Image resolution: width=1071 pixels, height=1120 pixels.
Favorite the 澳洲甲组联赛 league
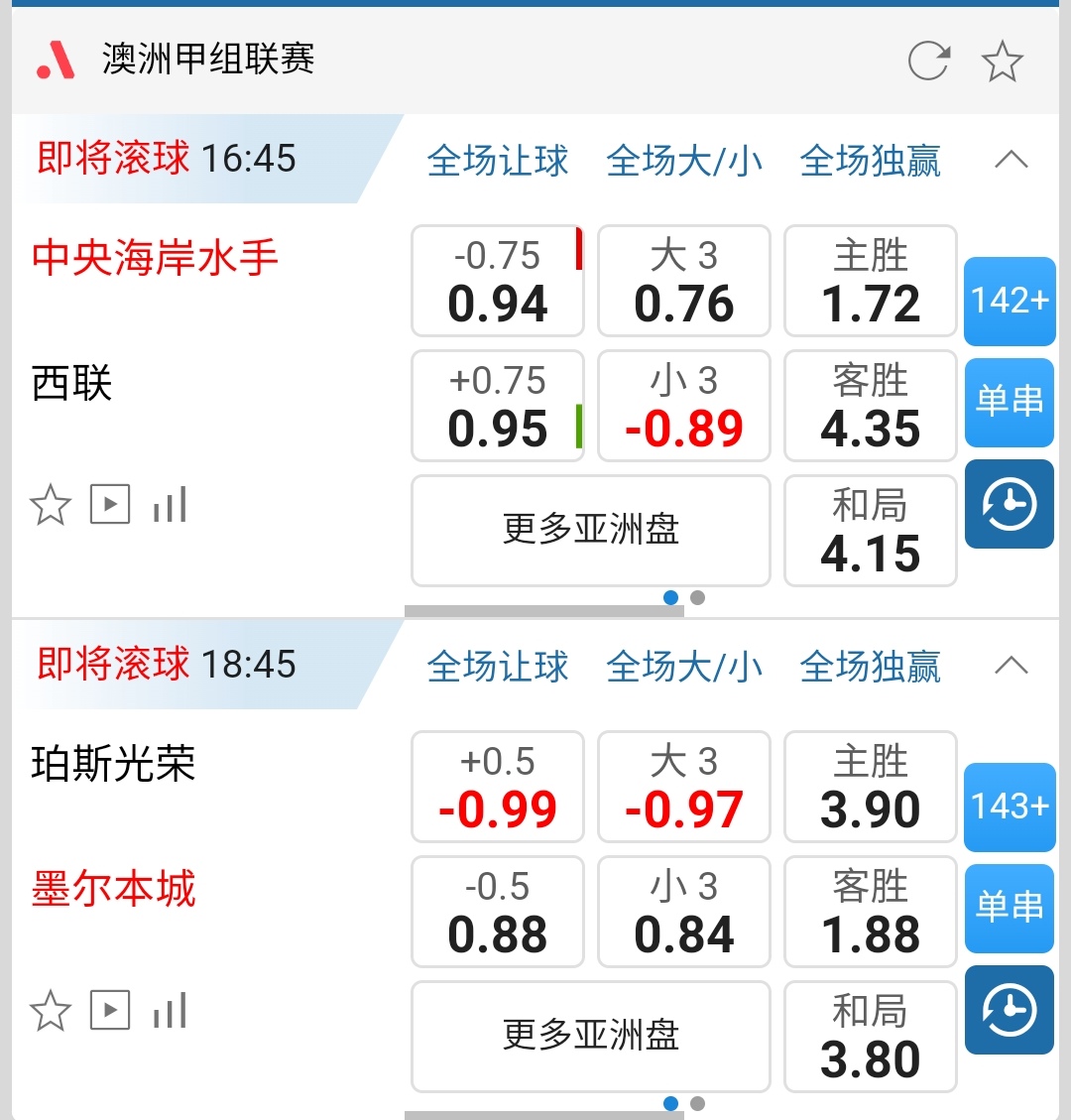coord(1002,62)
